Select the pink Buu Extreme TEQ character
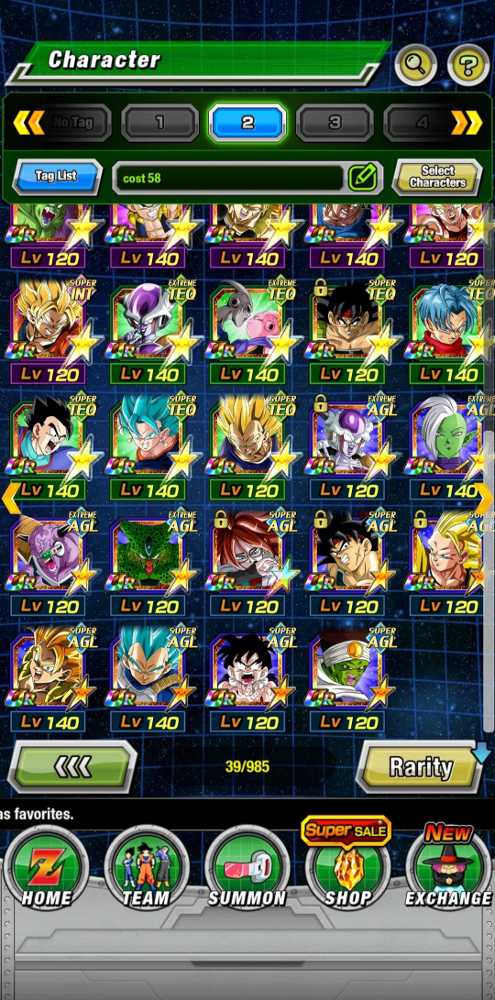495x1000 pixels. [247, 331]
